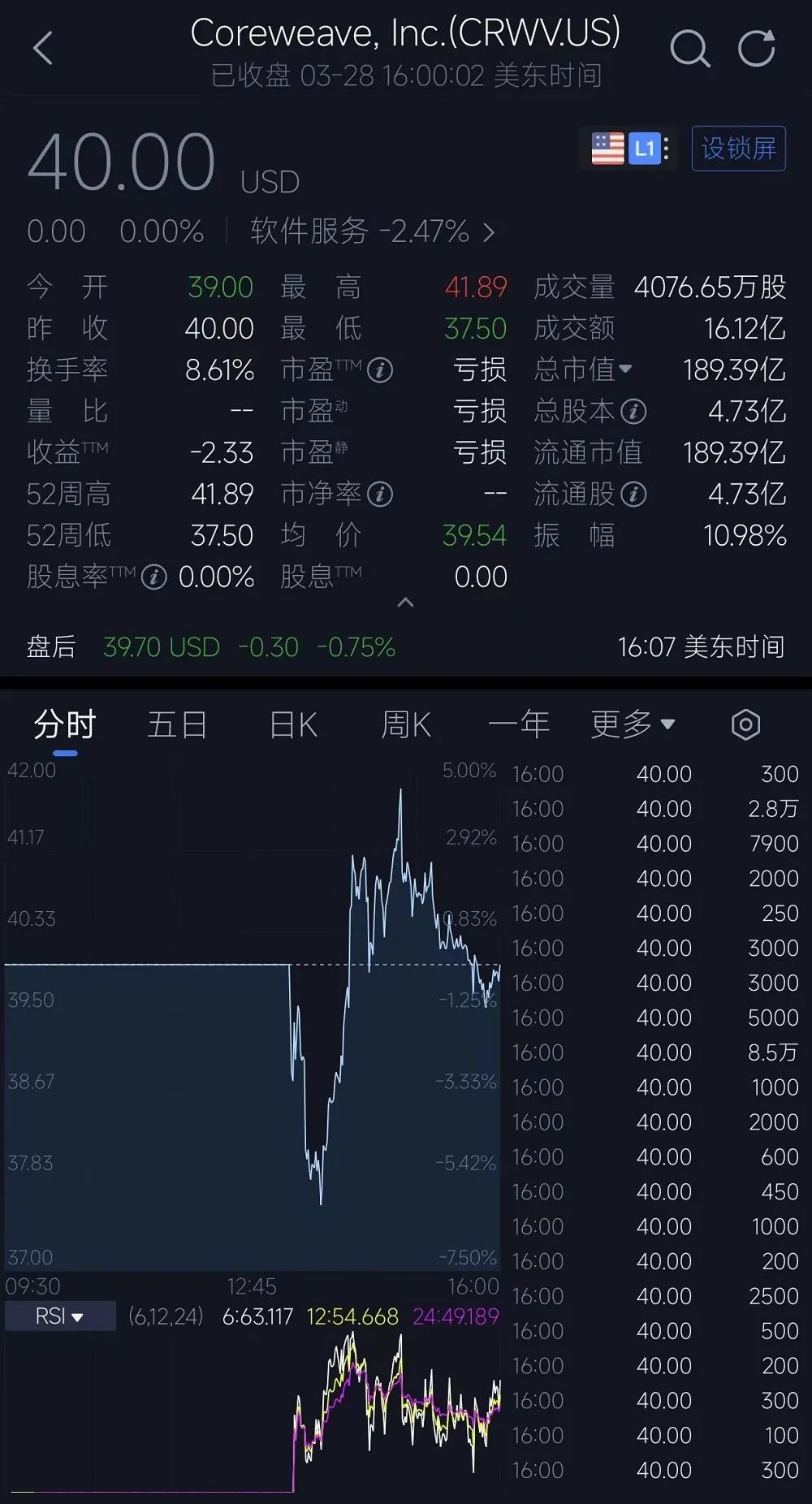Image resolution: width=812 pixels, height=1504 pixels.
Task: Open stock search magnifier icon
Action: click(690, 49)
